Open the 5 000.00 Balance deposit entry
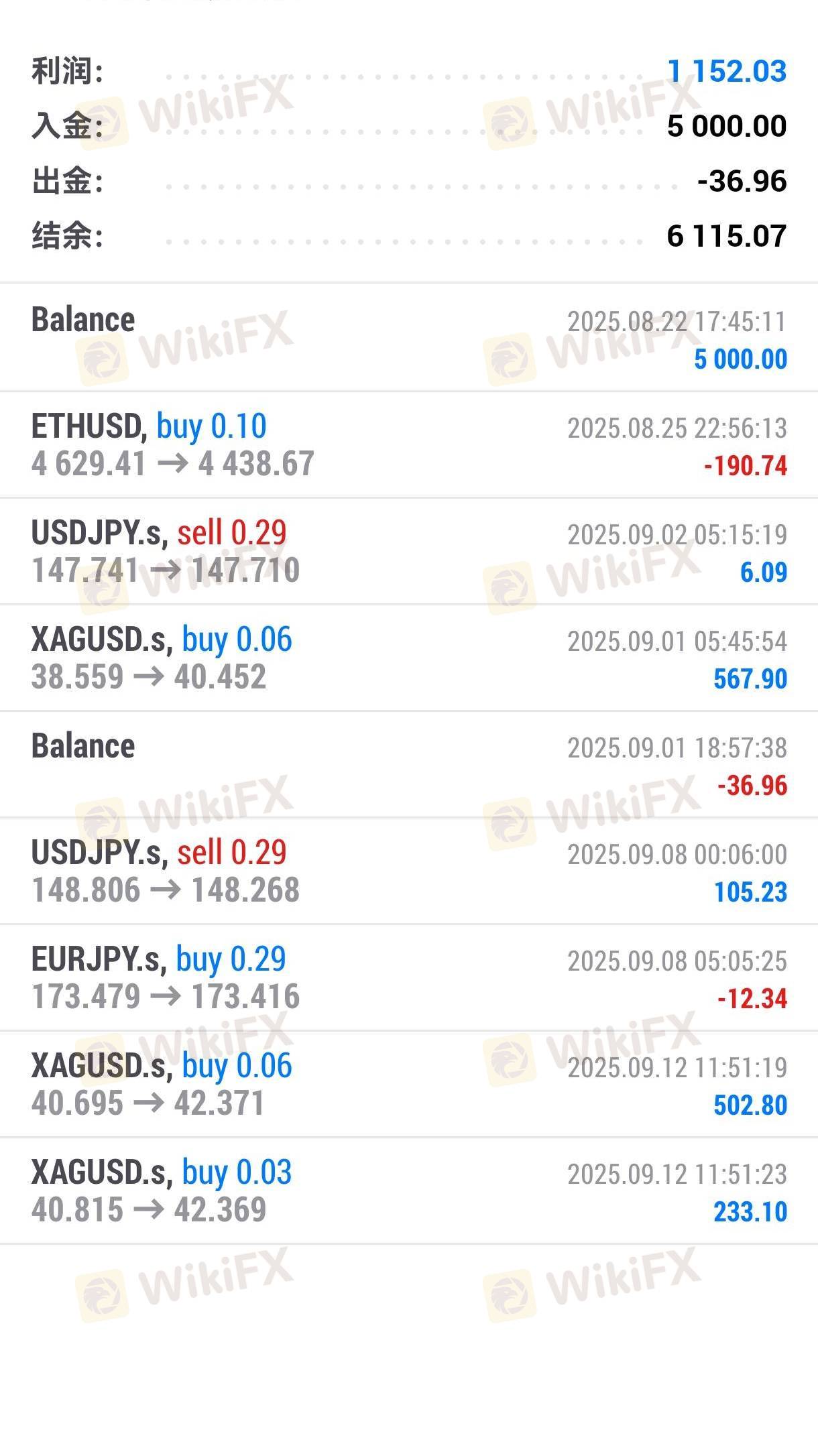Viewport: 818px width, 1456px height. pos(409,338)
